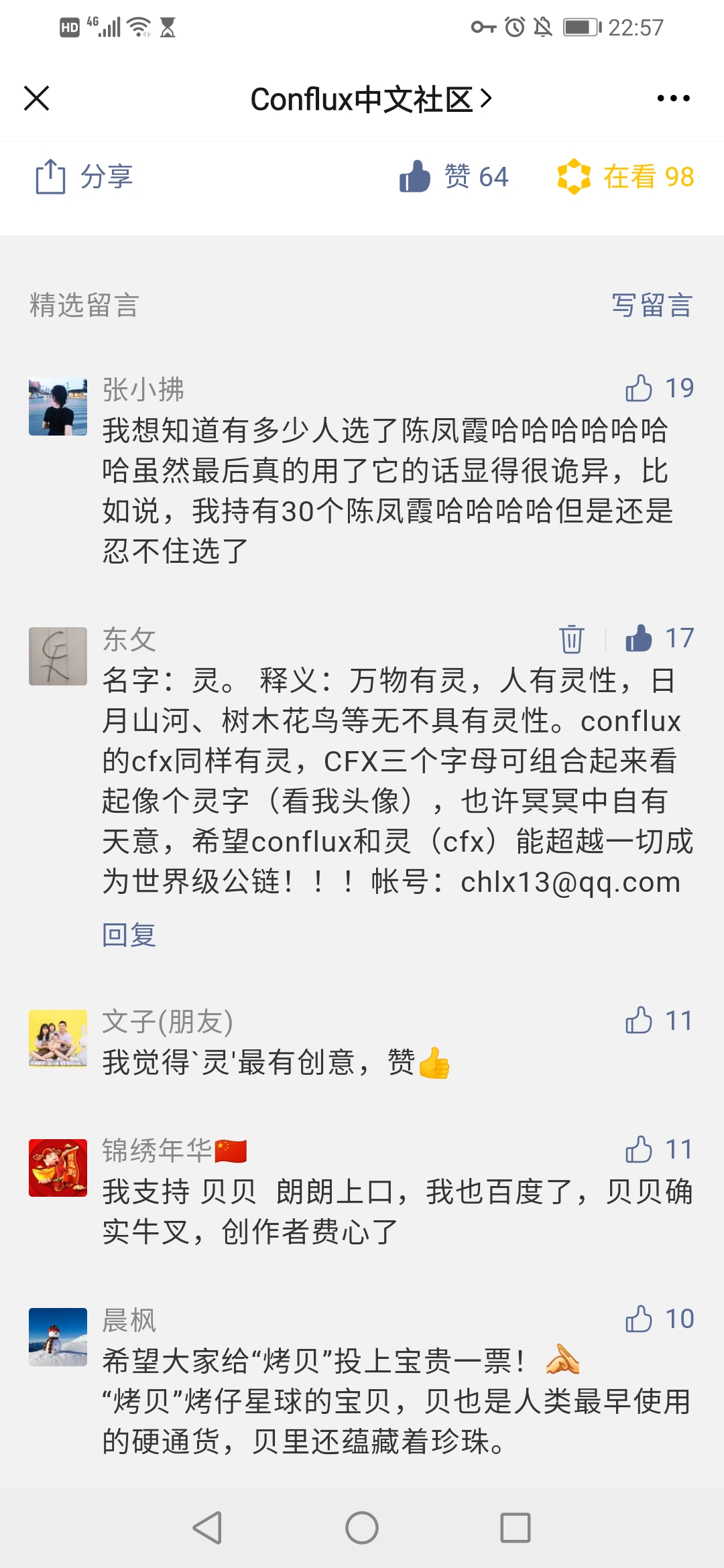
Task: Go to the home screen via system home
Action: tap(362, 1528)
